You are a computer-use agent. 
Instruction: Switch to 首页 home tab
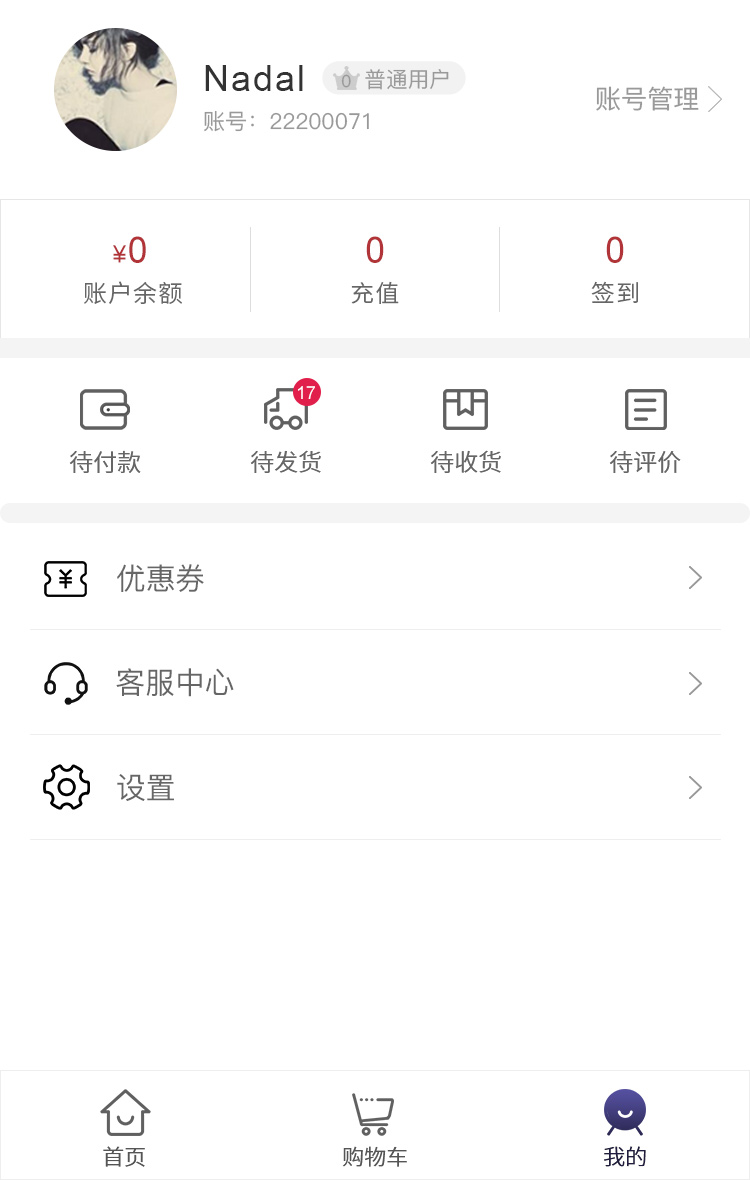(x=125, y=1128)
